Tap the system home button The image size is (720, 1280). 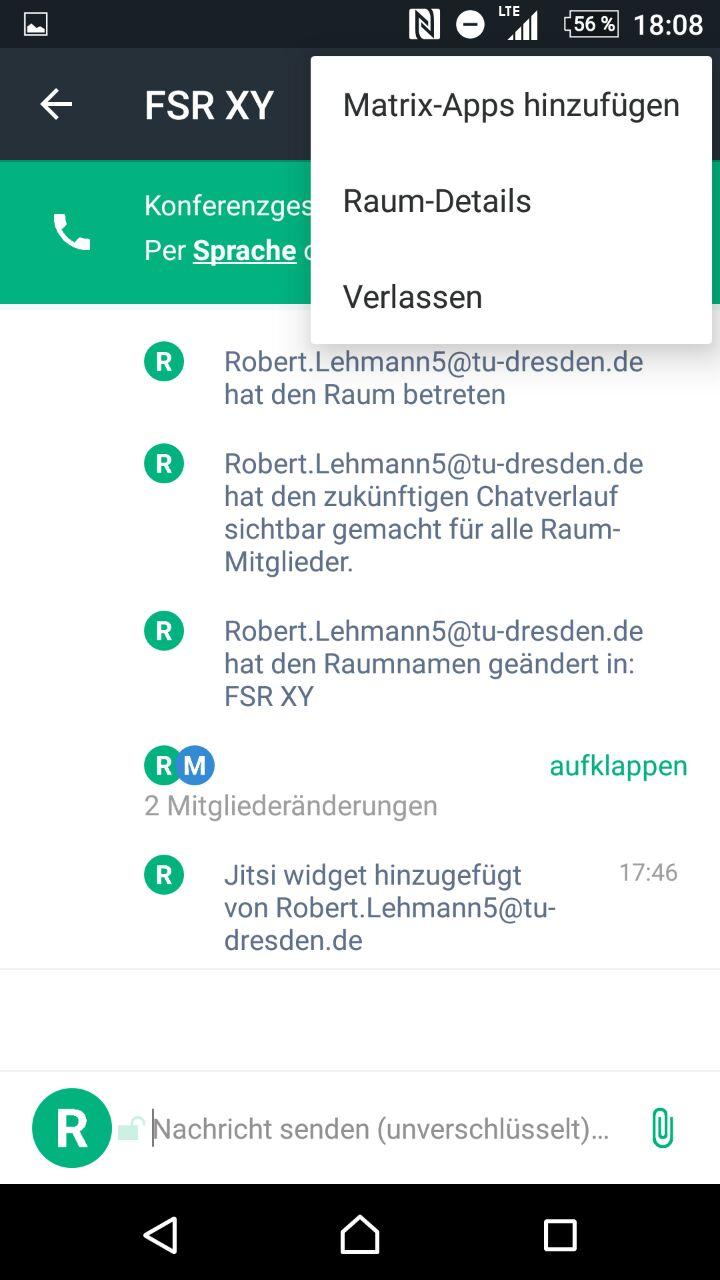(360, 1235)
